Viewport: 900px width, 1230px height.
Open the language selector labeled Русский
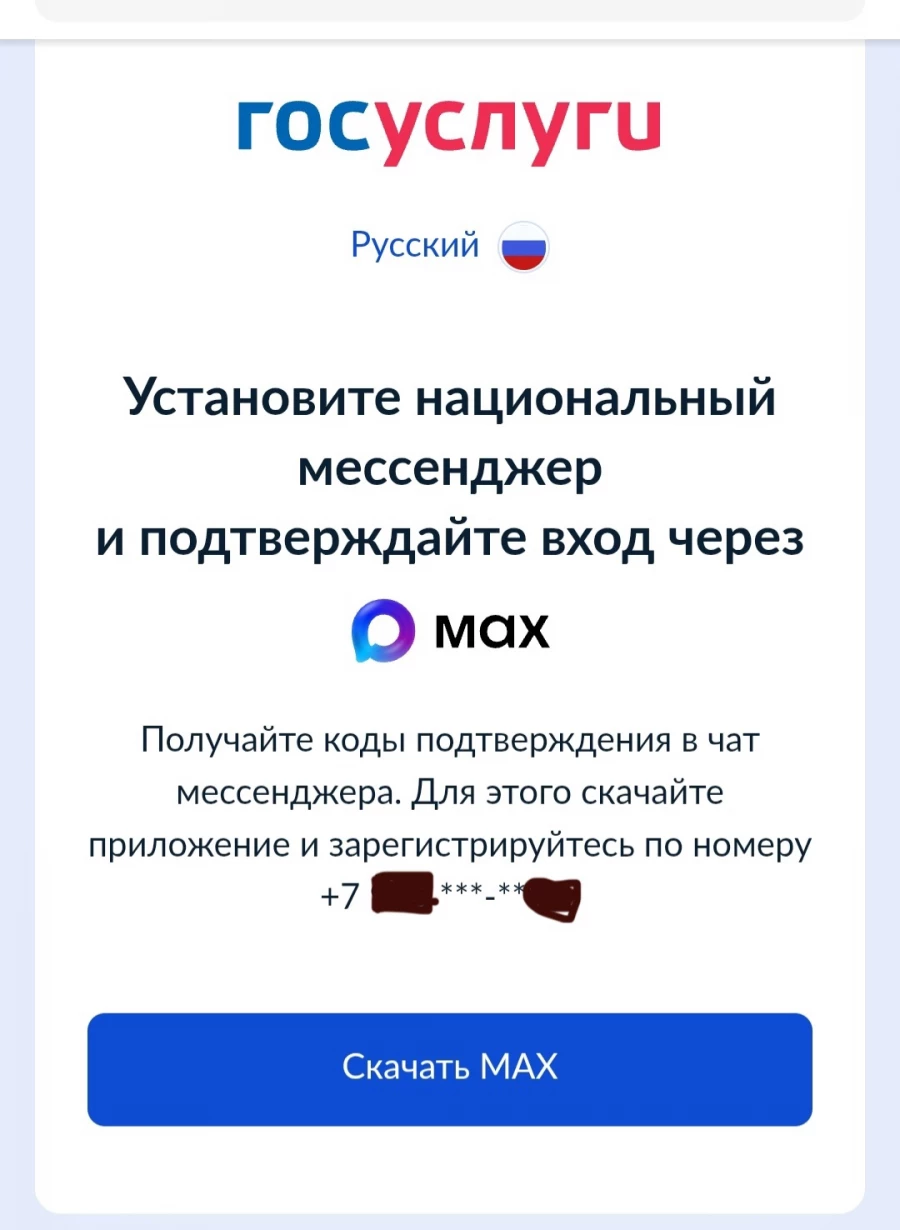414,246
